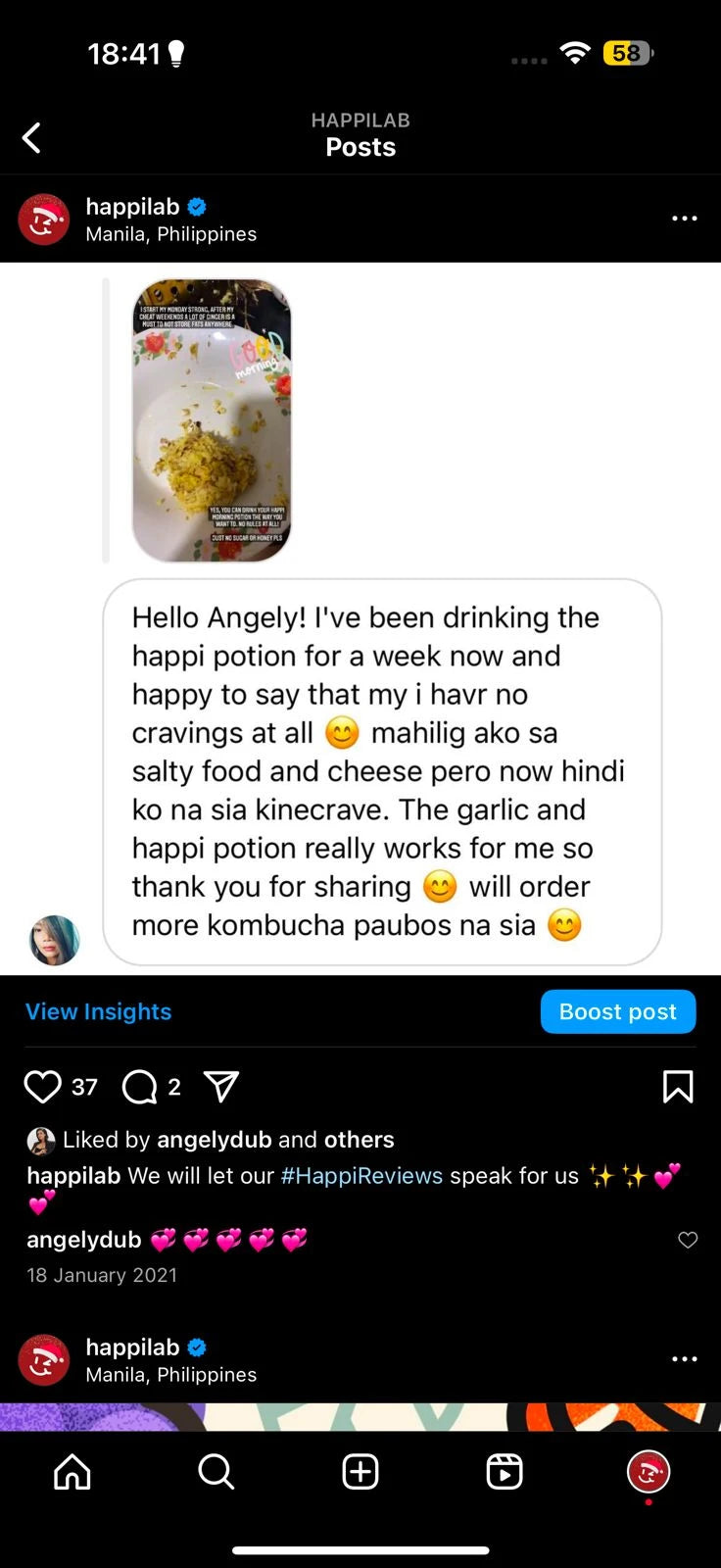This screenshot has height=1568, width=721.
Task: Open the profile tab in the bottom bar
Action: click(x=648, y=1471)
